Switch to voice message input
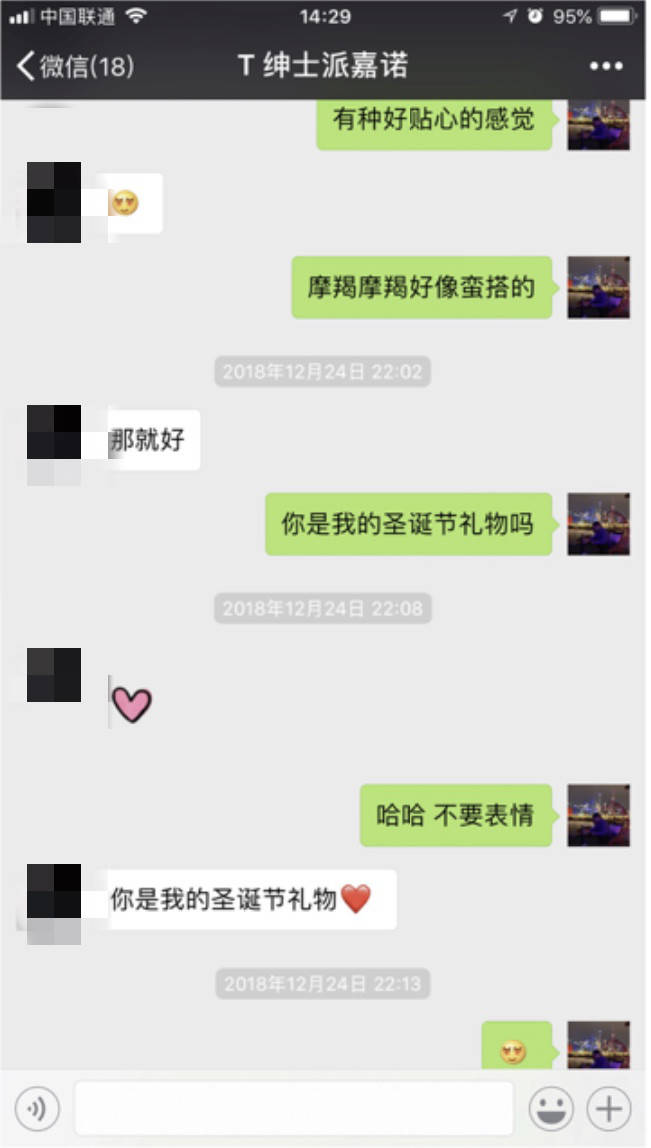 [38, 1108]
